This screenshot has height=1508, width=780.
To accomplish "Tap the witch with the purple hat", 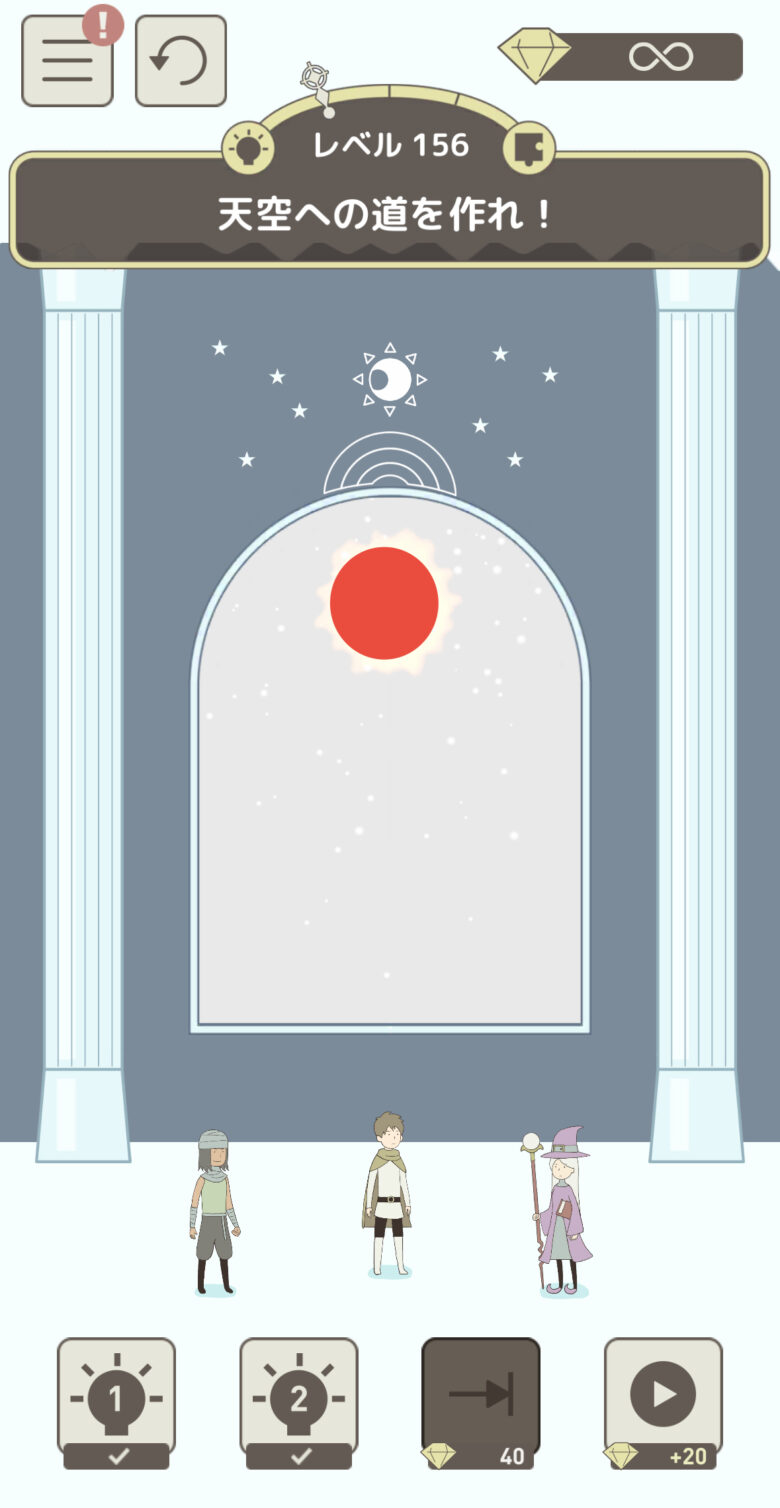I will (x=563, y=1211).
